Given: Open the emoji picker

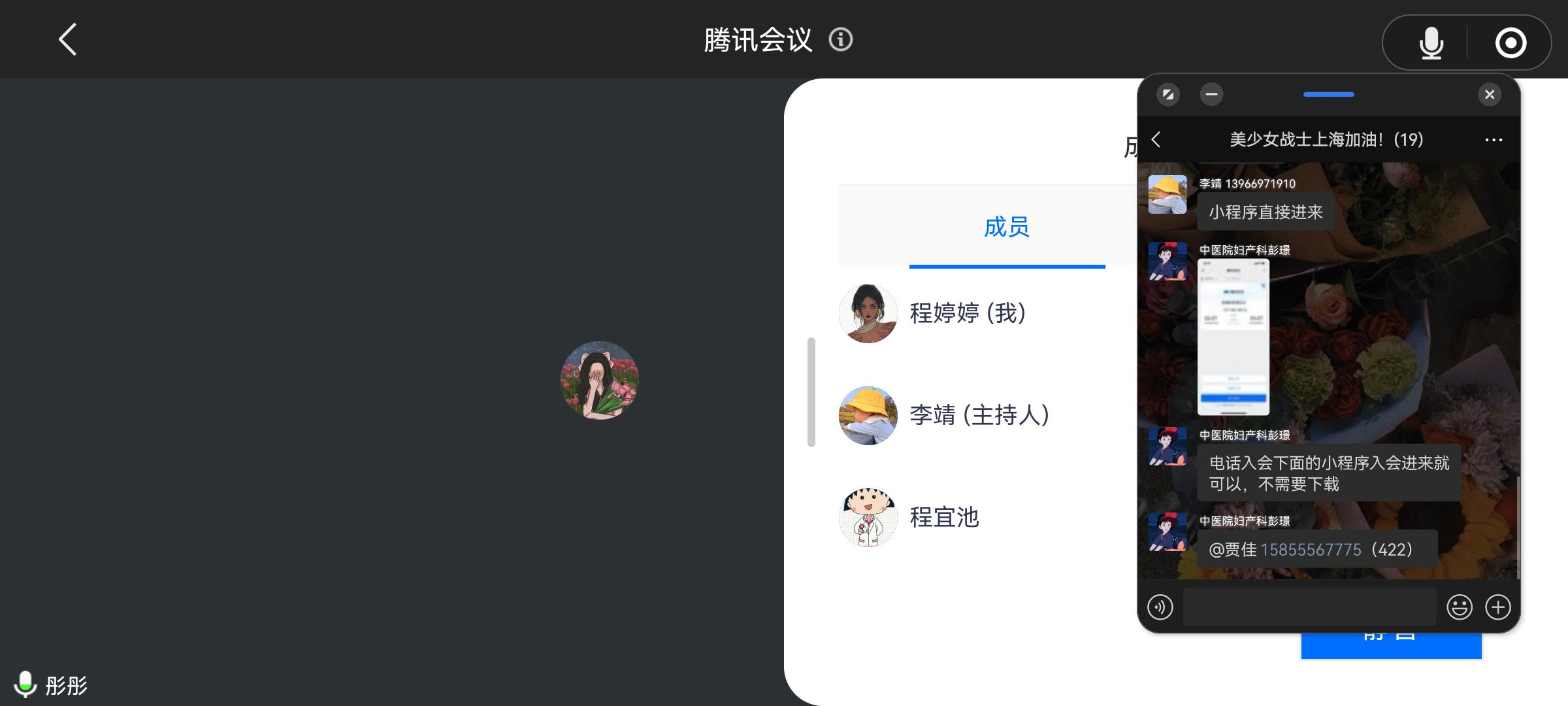Looking at the screenshot, I should 1459,607.
